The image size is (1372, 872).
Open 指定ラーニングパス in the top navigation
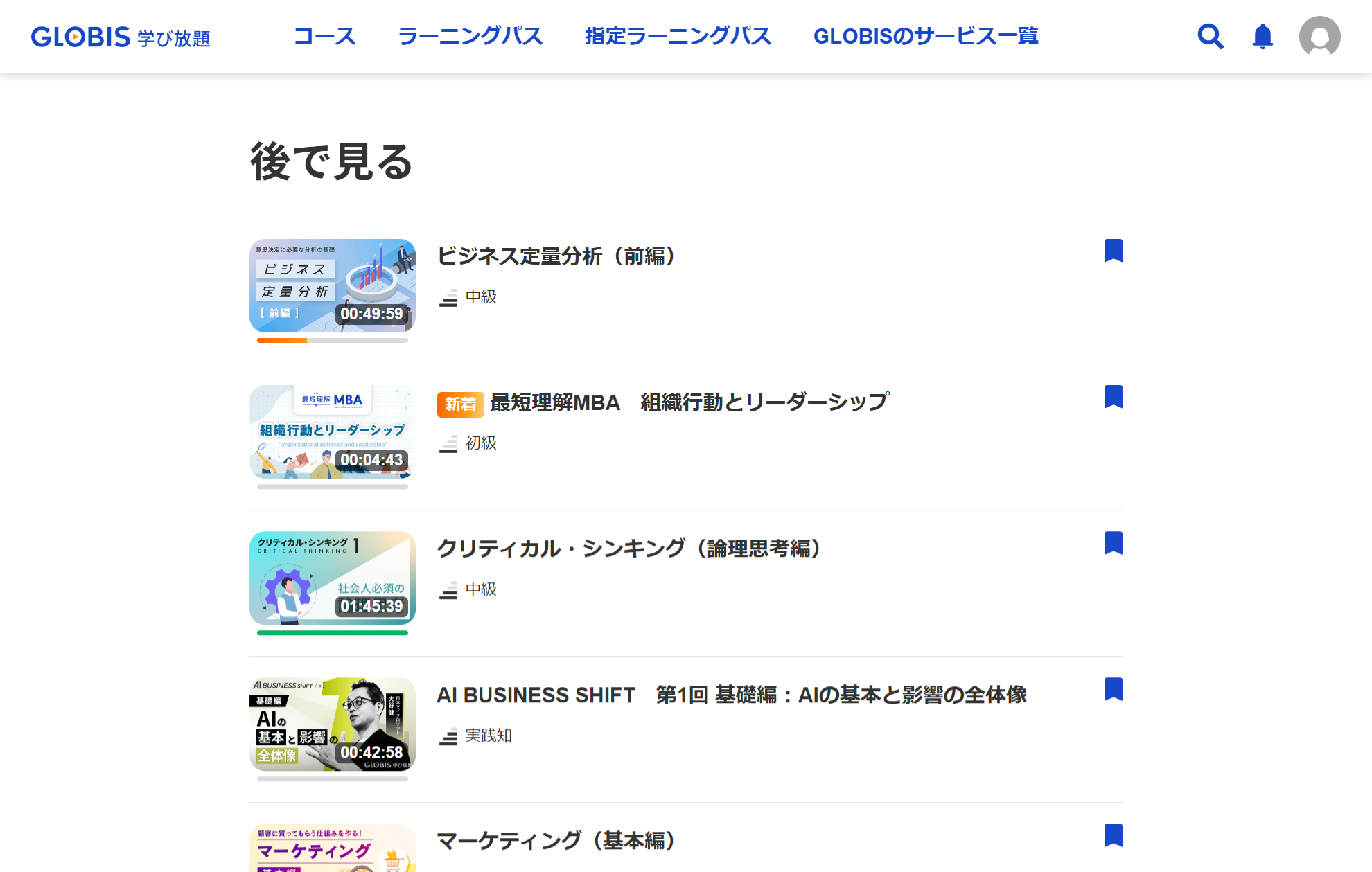coord(677,36)
